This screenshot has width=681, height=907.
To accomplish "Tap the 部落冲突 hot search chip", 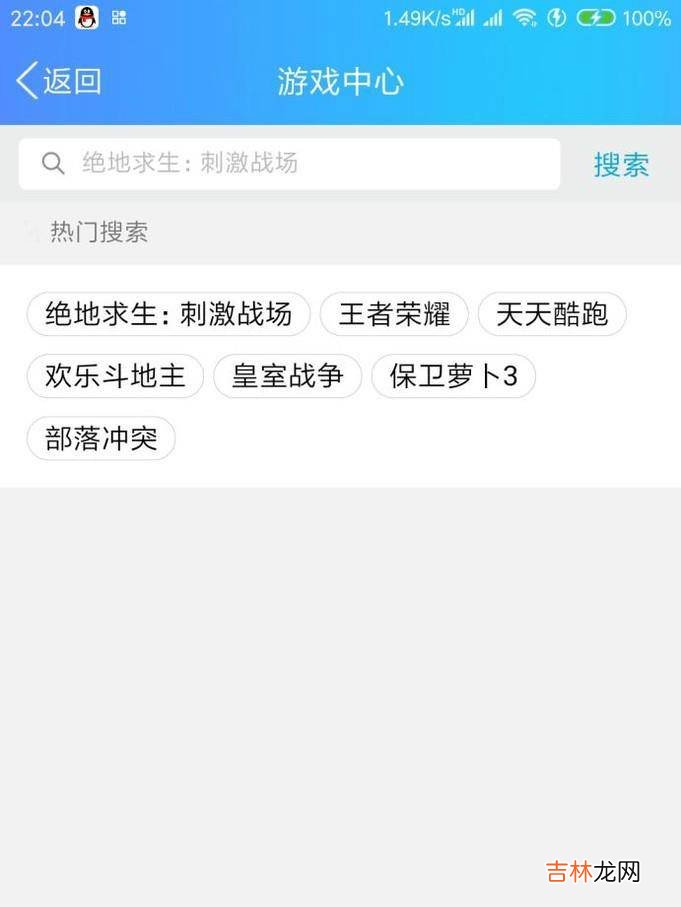I will (x=101, y=438).
